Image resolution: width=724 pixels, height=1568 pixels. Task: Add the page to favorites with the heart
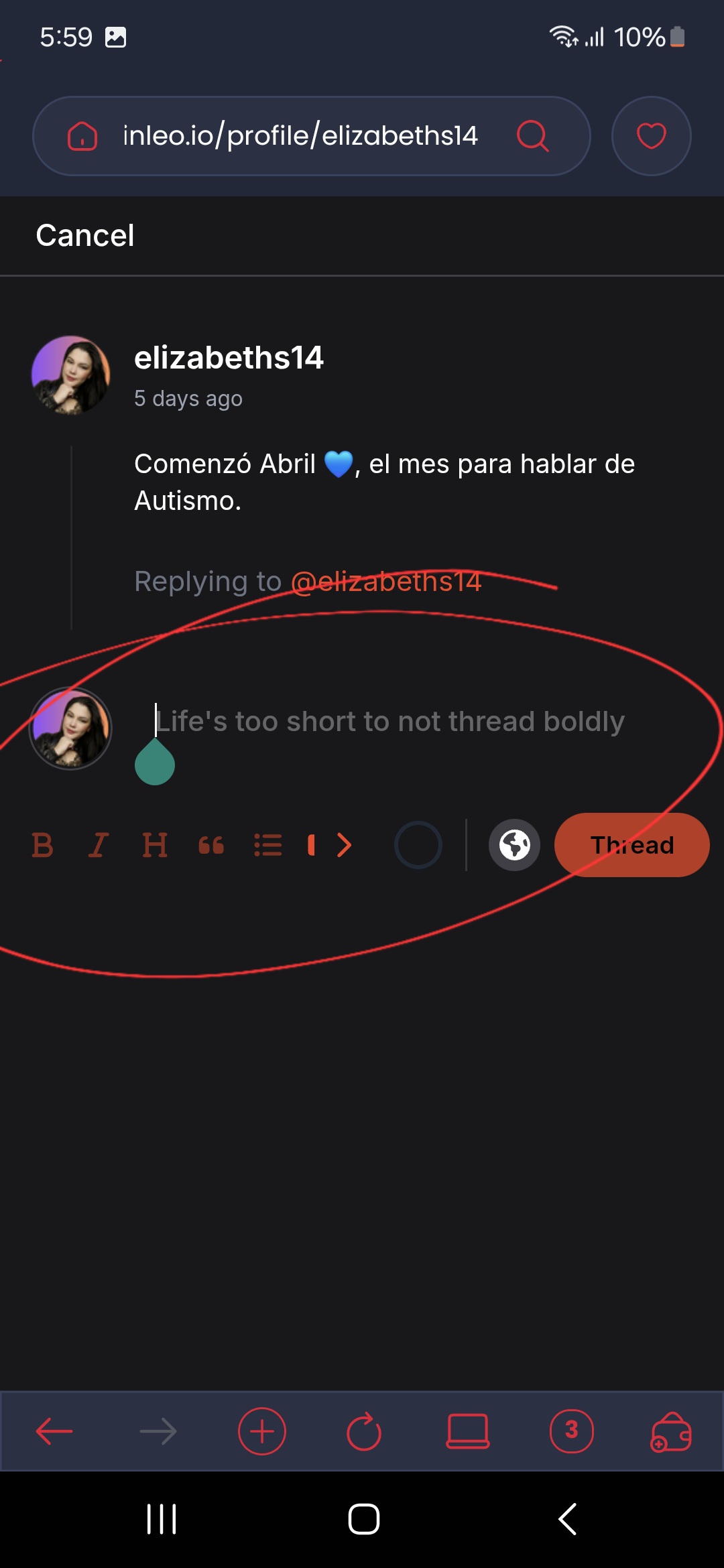tap(651, 136)
